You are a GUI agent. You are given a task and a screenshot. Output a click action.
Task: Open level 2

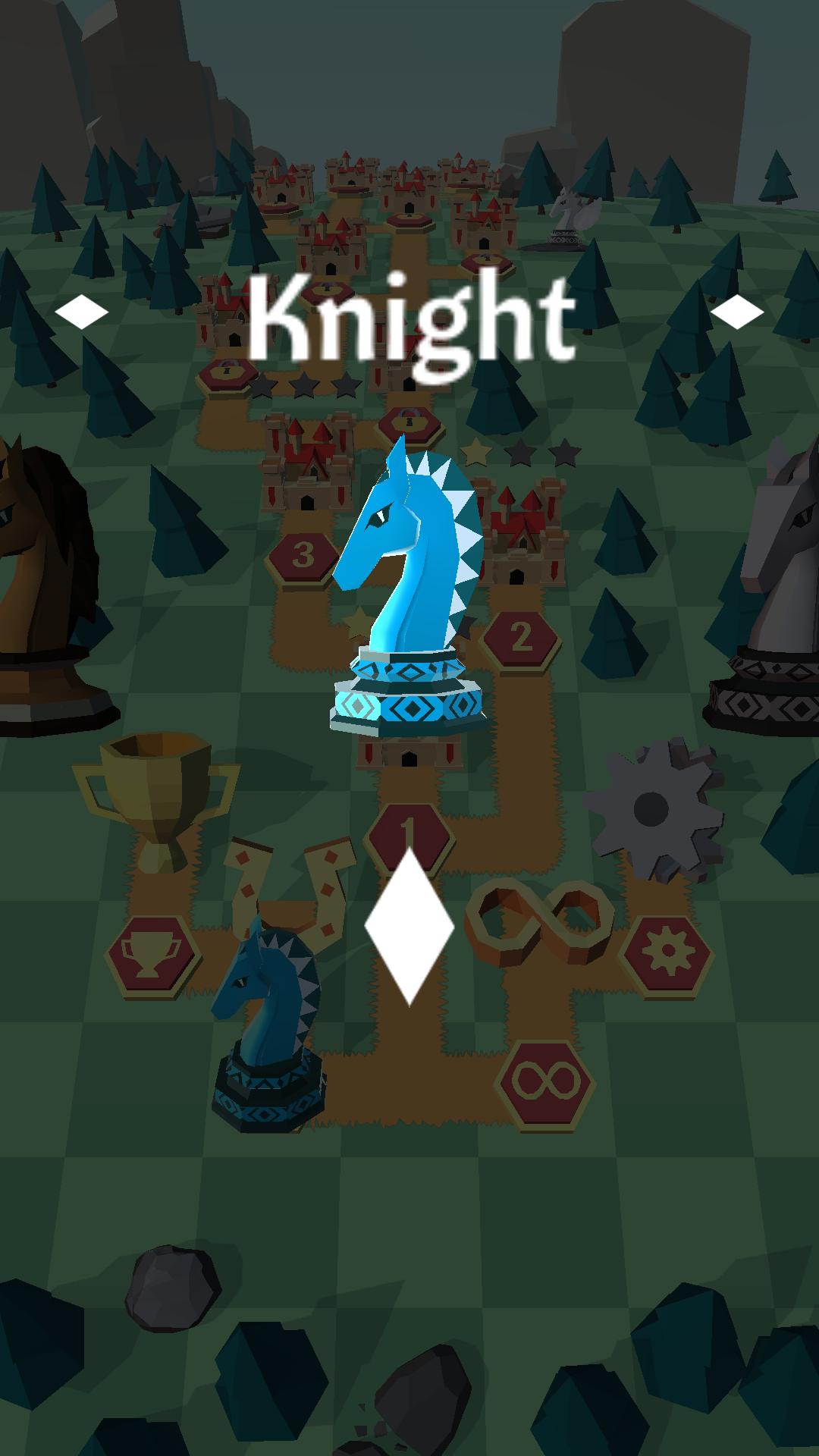click(520, 639)
